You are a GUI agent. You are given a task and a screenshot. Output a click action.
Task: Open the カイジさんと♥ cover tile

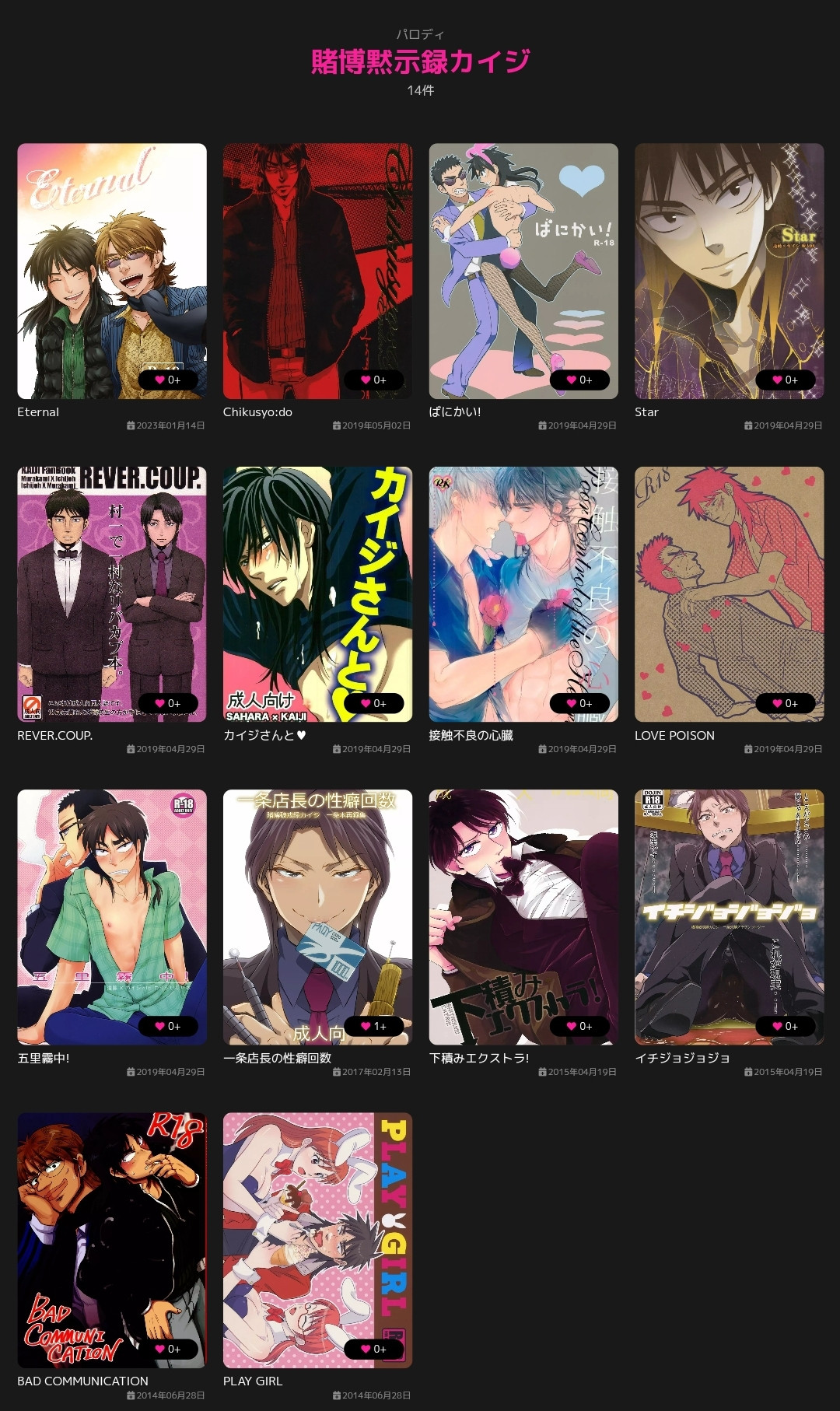point(317,594)
